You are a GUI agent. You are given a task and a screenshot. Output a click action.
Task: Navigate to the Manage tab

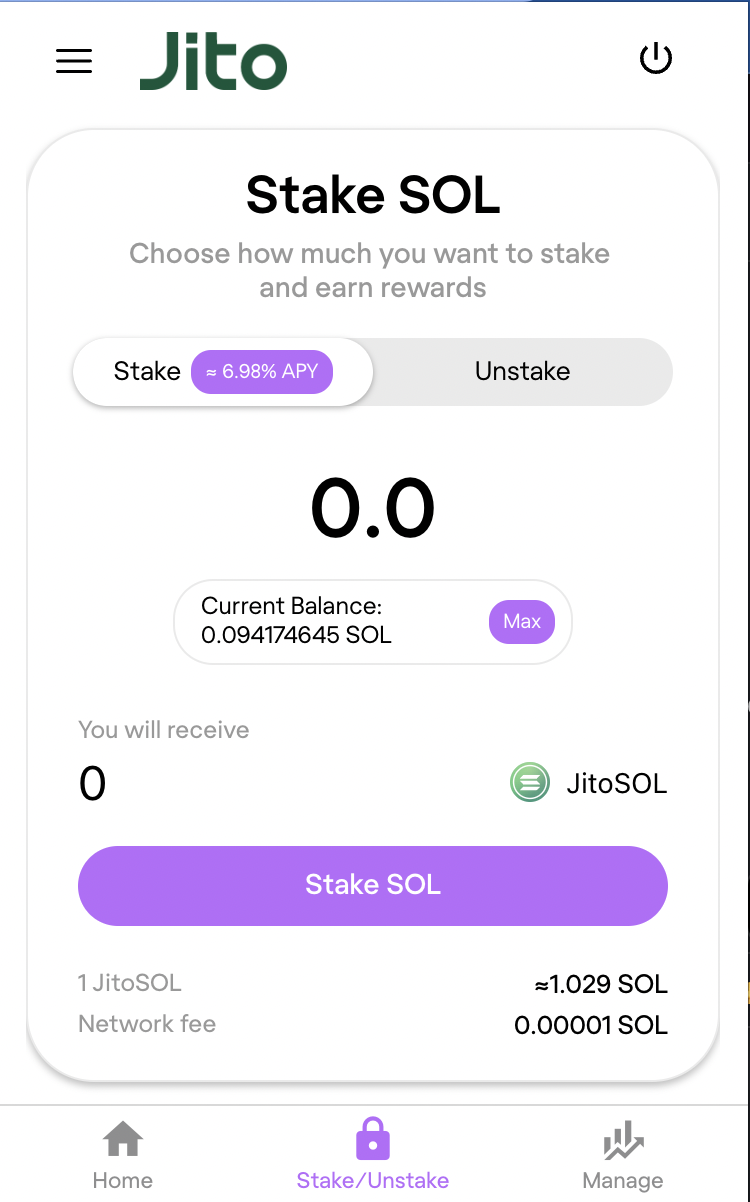(622, 1155)
